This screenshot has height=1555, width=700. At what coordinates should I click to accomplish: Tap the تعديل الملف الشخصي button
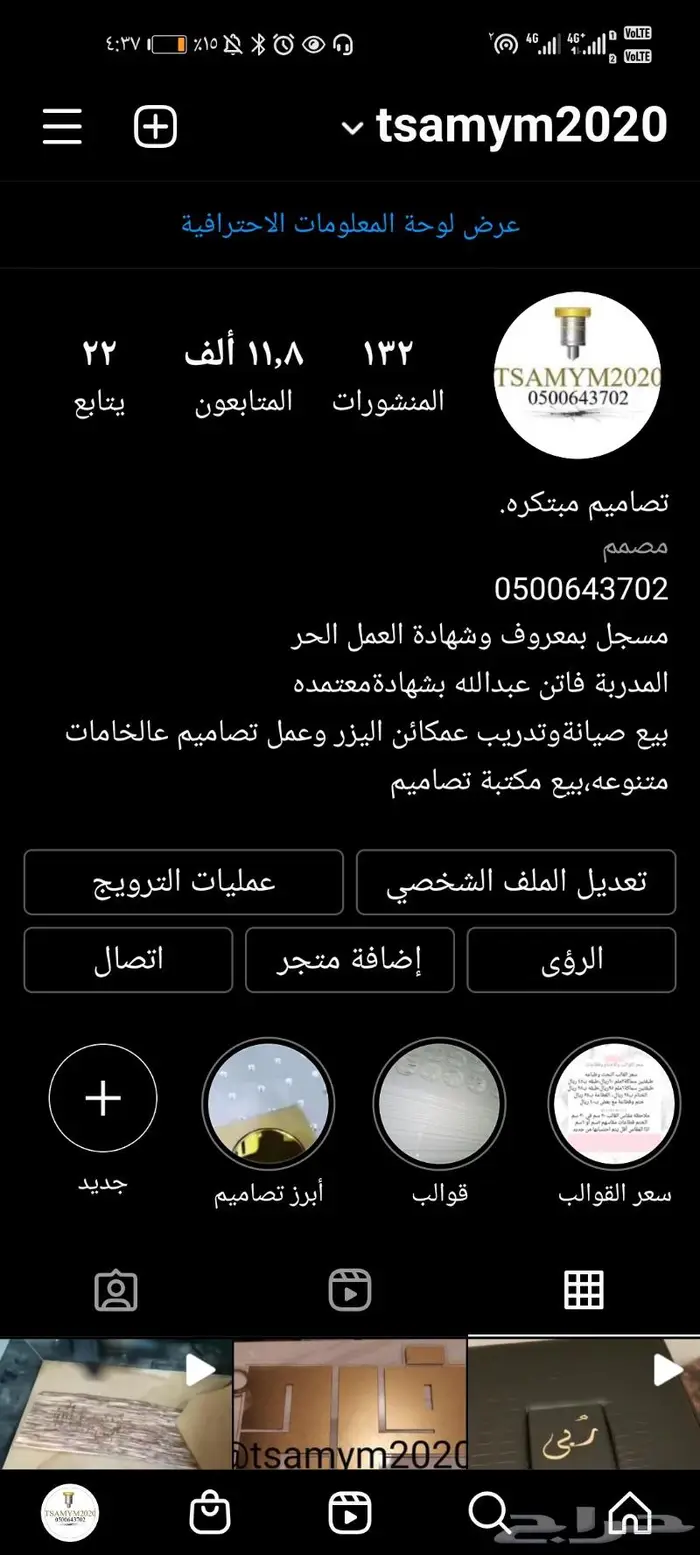516,882
